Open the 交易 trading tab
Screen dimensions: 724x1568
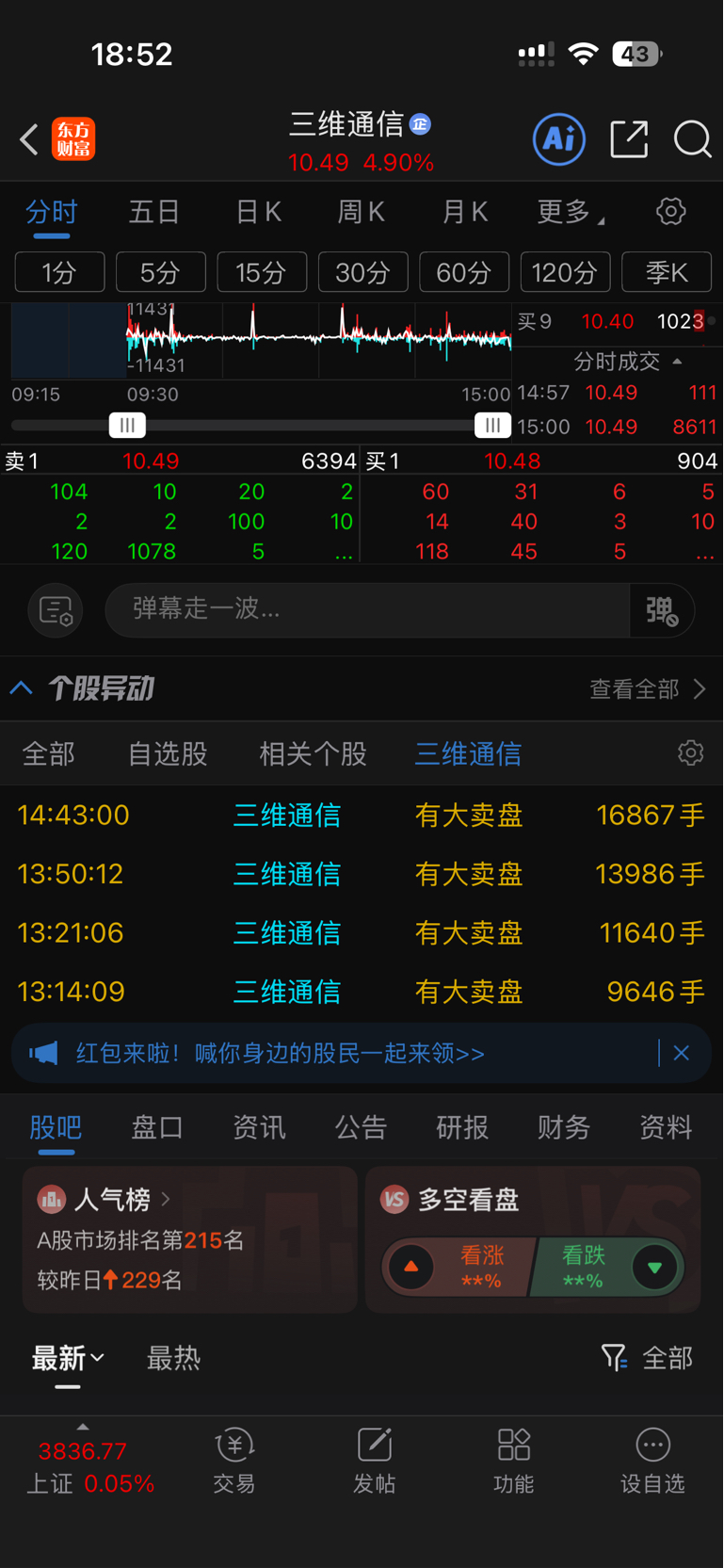click(x=234, y=1462)
